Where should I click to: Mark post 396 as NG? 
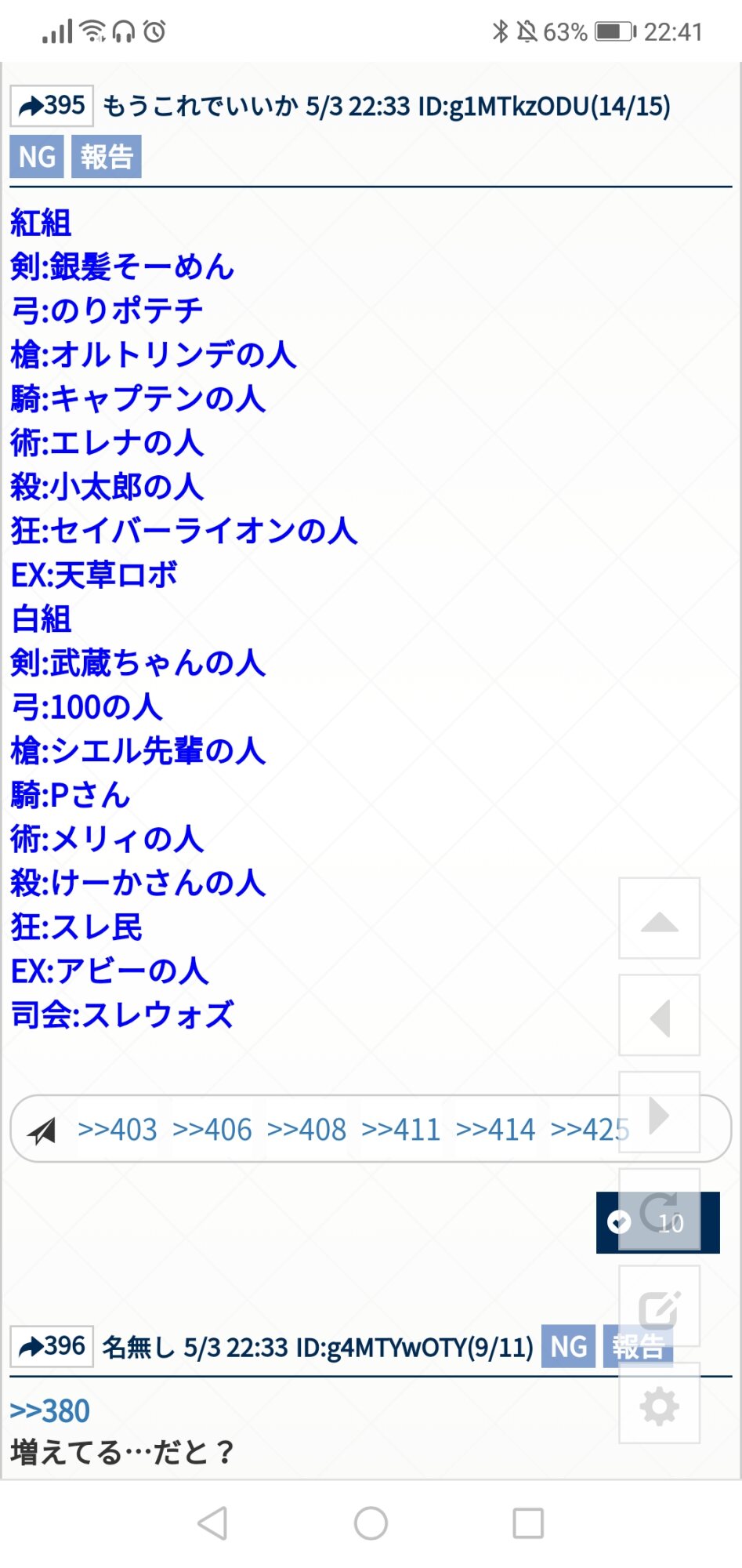click(568, 1347)
